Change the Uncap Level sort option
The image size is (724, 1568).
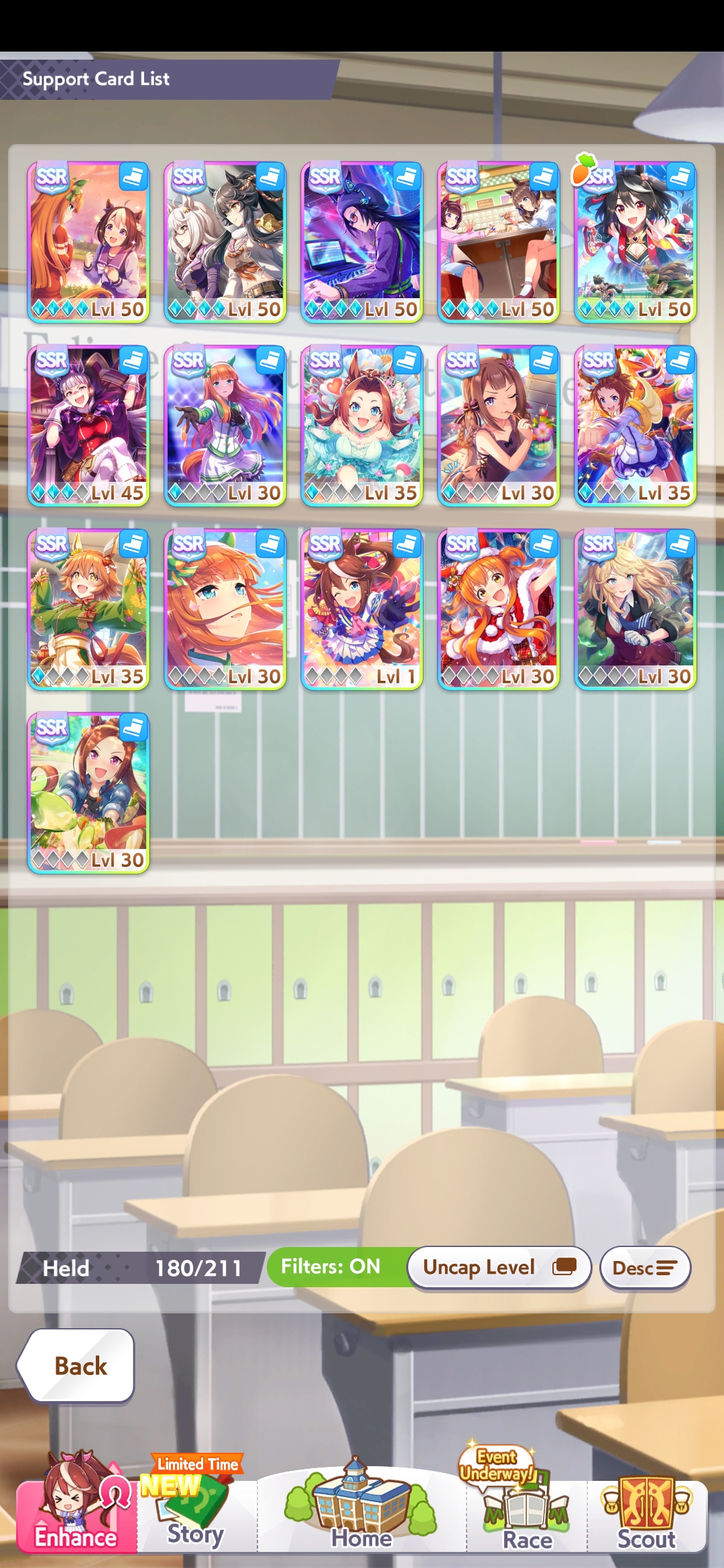coord(499,1267)
